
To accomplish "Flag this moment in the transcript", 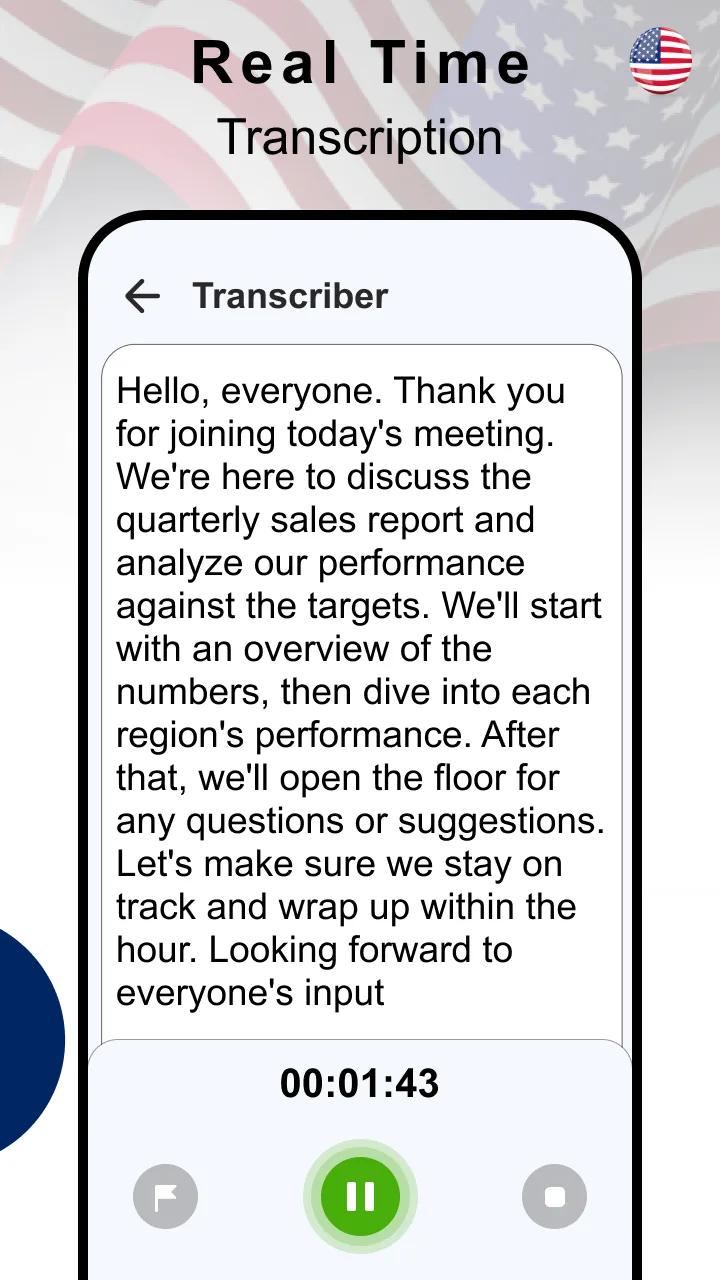I will [166, 1196].
